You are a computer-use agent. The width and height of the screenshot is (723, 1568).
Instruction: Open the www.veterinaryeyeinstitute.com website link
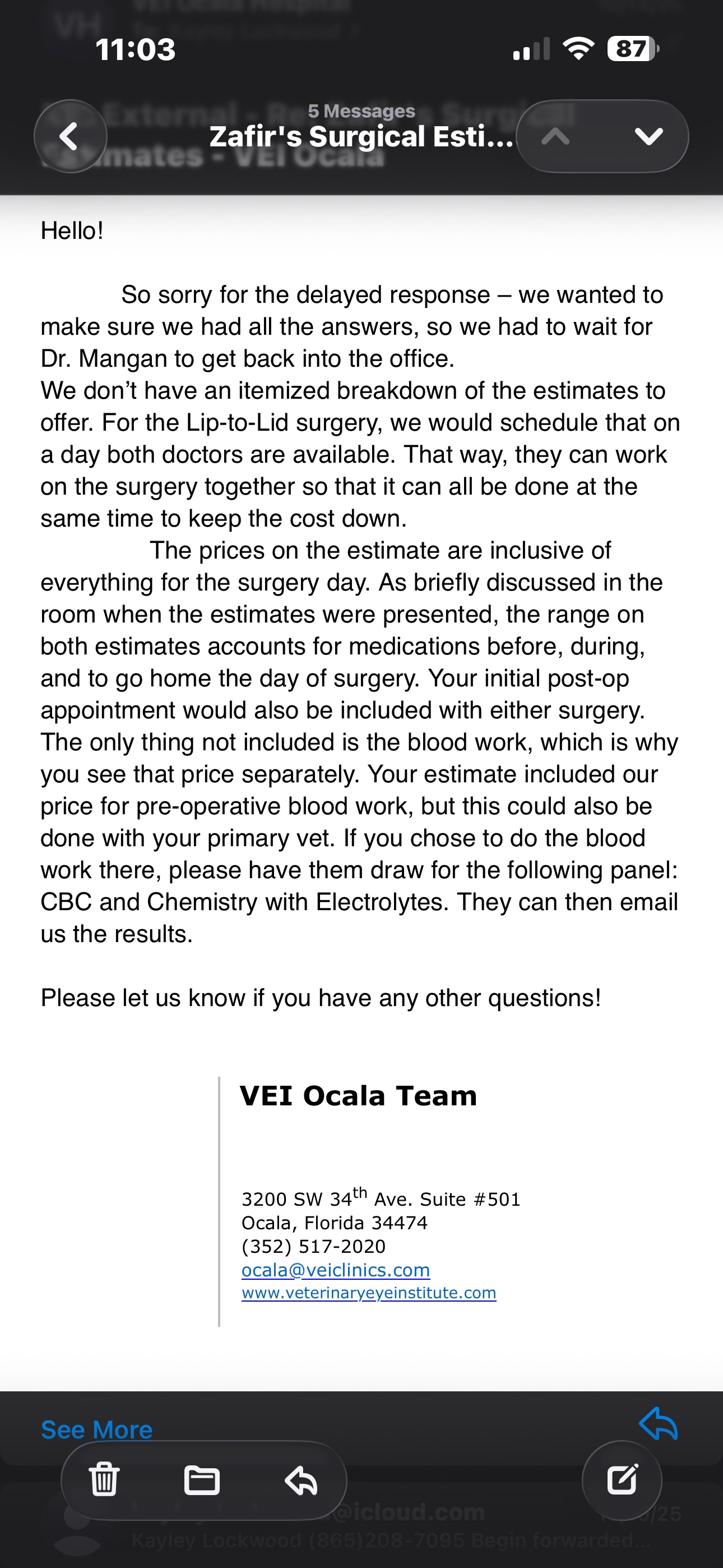tap(369, 1293)
